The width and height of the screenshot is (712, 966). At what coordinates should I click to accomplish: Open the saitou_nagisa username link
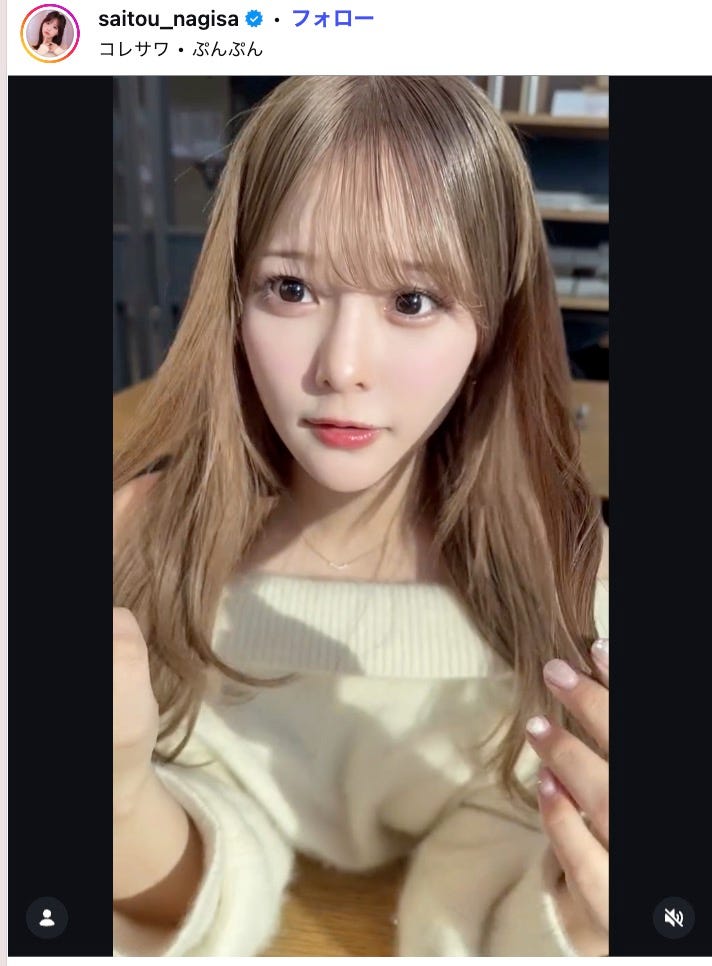click(168, 19)
